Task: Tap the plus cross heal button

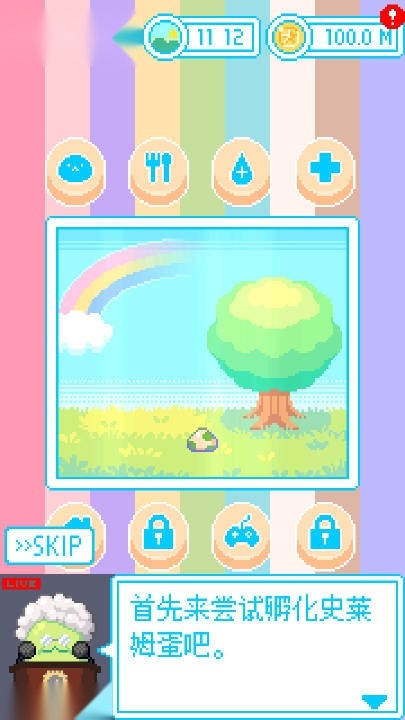Action: [326, 171]
